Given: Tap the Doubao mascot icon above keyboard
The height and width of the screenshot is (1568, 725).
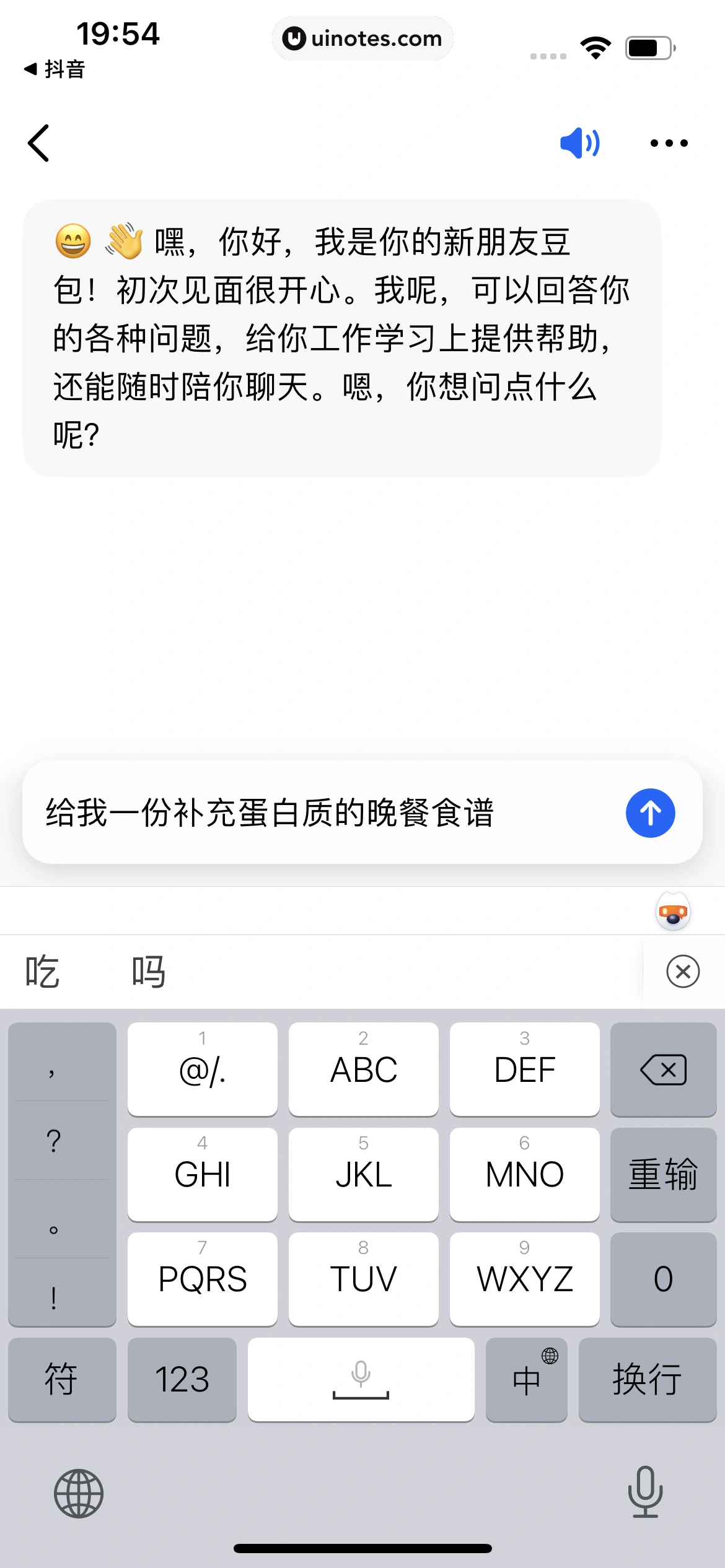Looking at the screenshot, I should (672, 911).
